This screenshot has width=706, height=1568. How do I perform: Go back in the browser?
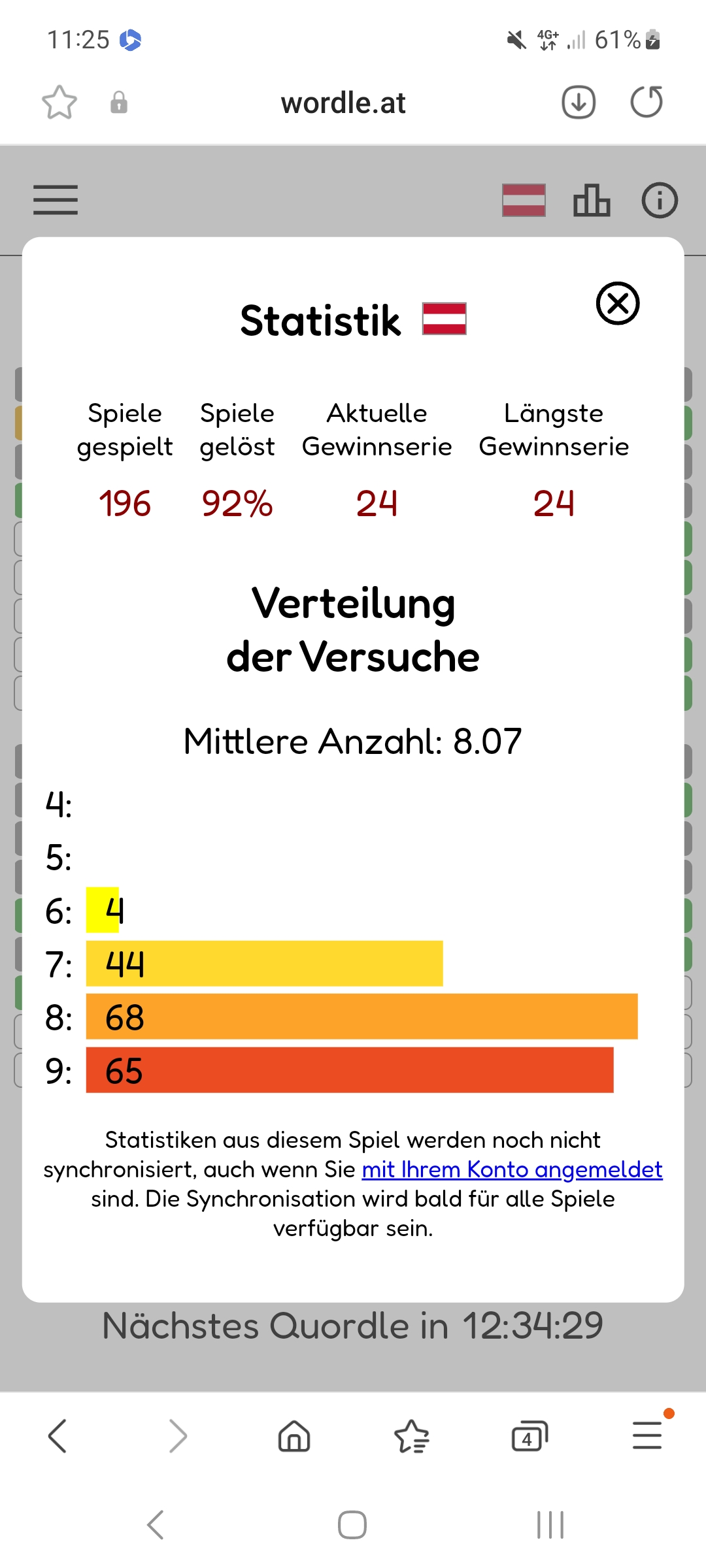[x=58, y=1436]
